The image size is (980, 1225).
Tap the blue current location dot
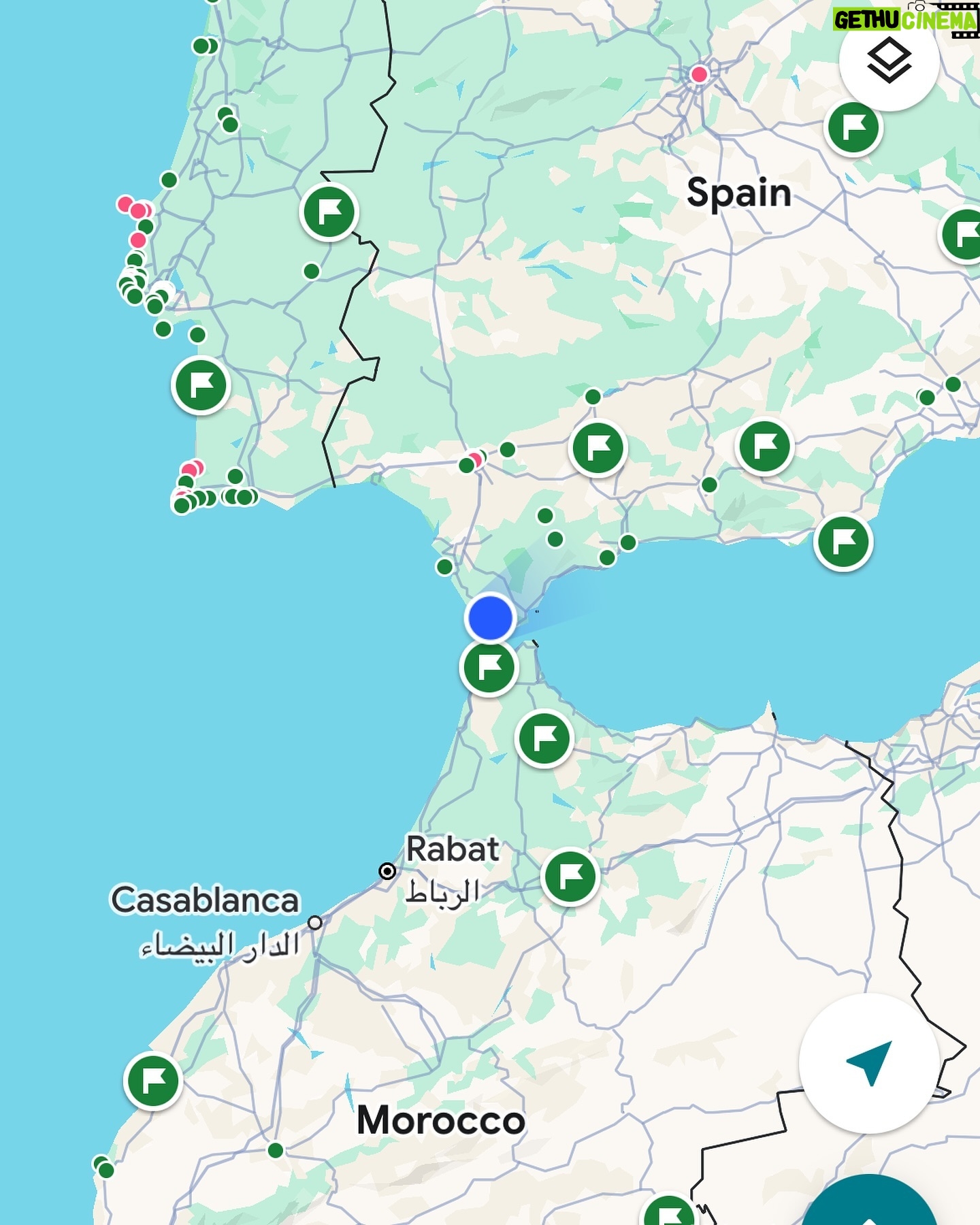point(490,618)
